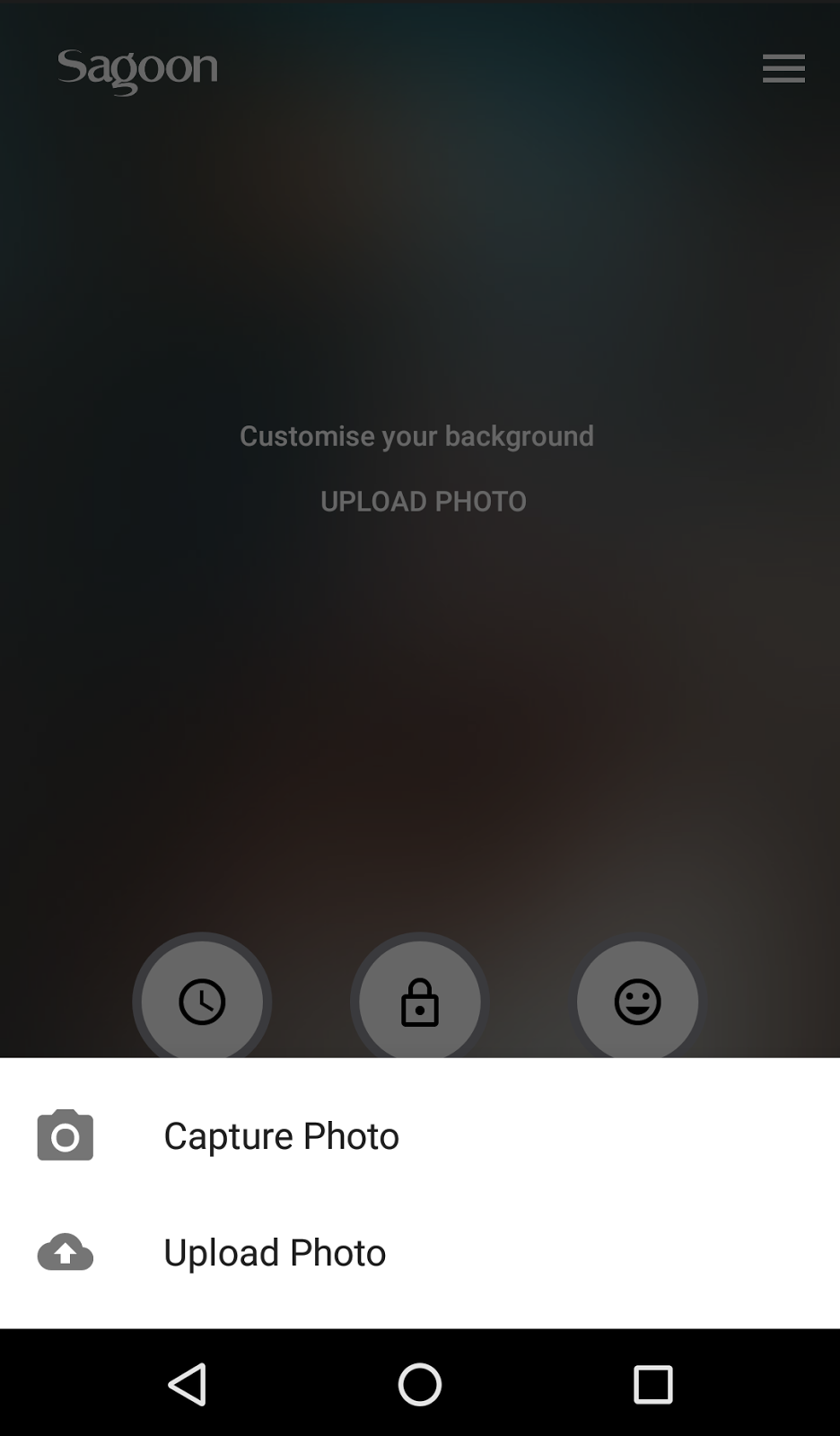
Task: Tap the clock icon button
Action: [202, 1001]
